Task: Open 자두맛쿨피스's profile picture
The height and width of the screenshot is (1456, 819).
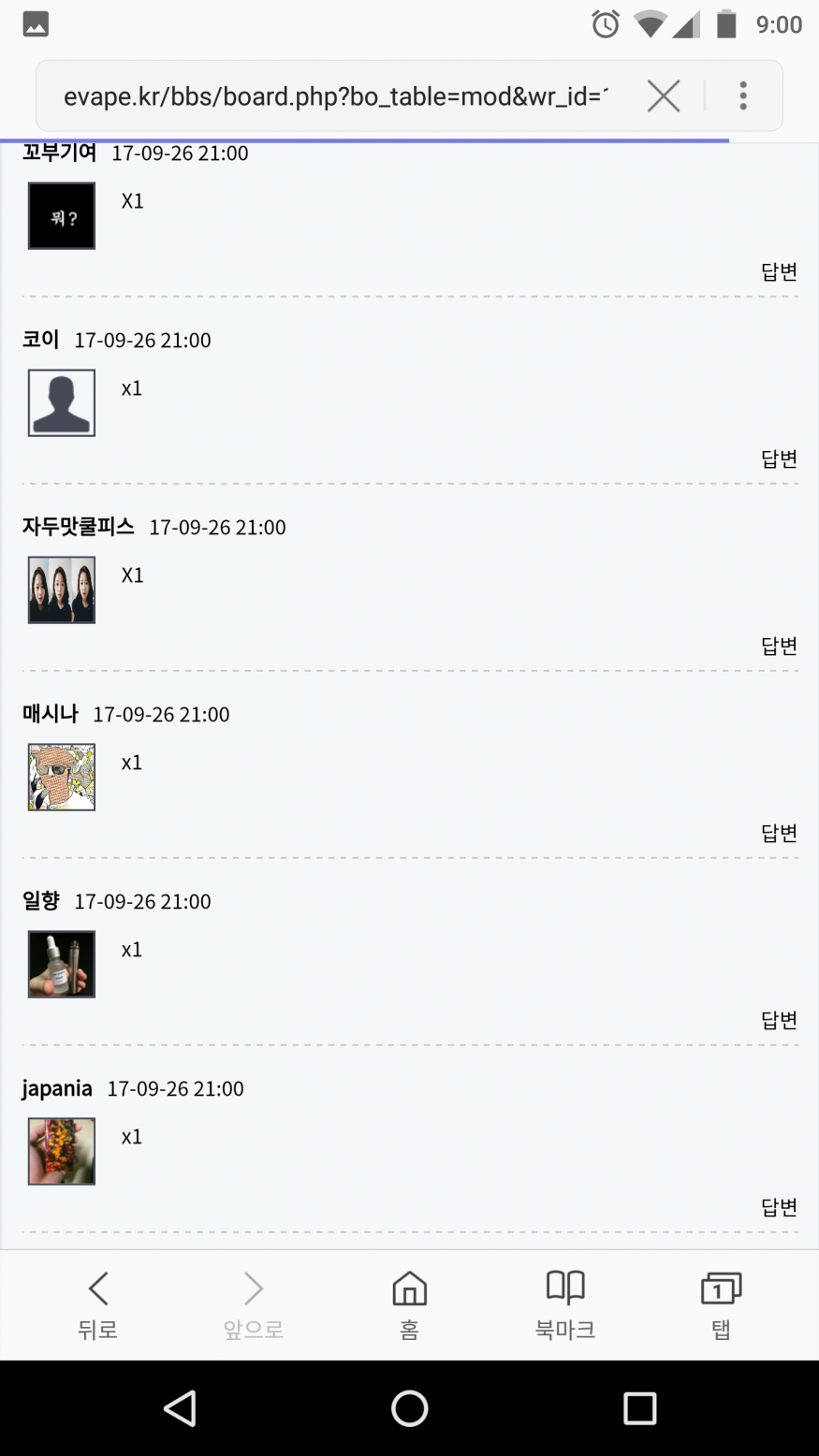Action: point(62,590)
